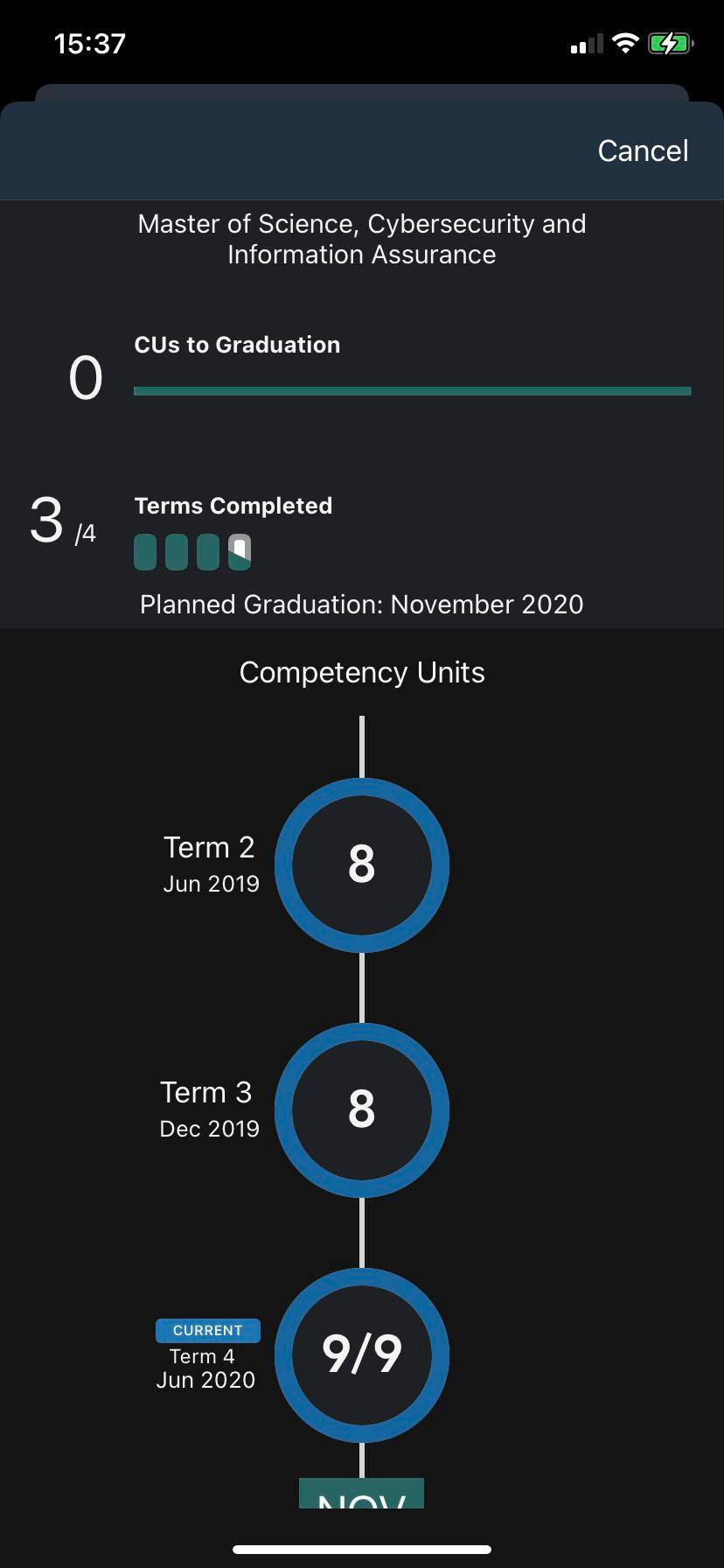
Task: Cancel and close the degree progress sheet
Action: tap(643, 150)
